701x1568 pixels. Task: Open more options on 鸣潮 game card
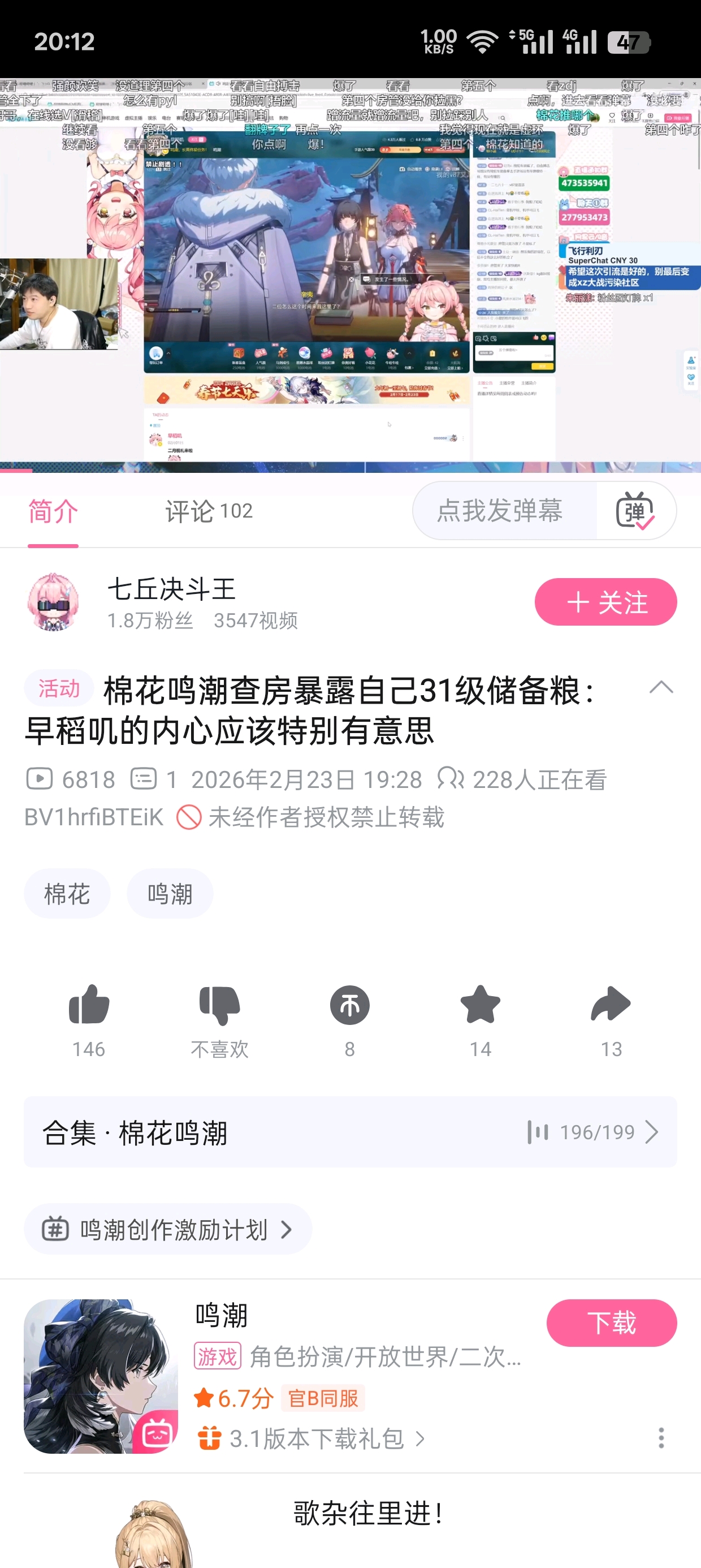[661, 1438]
